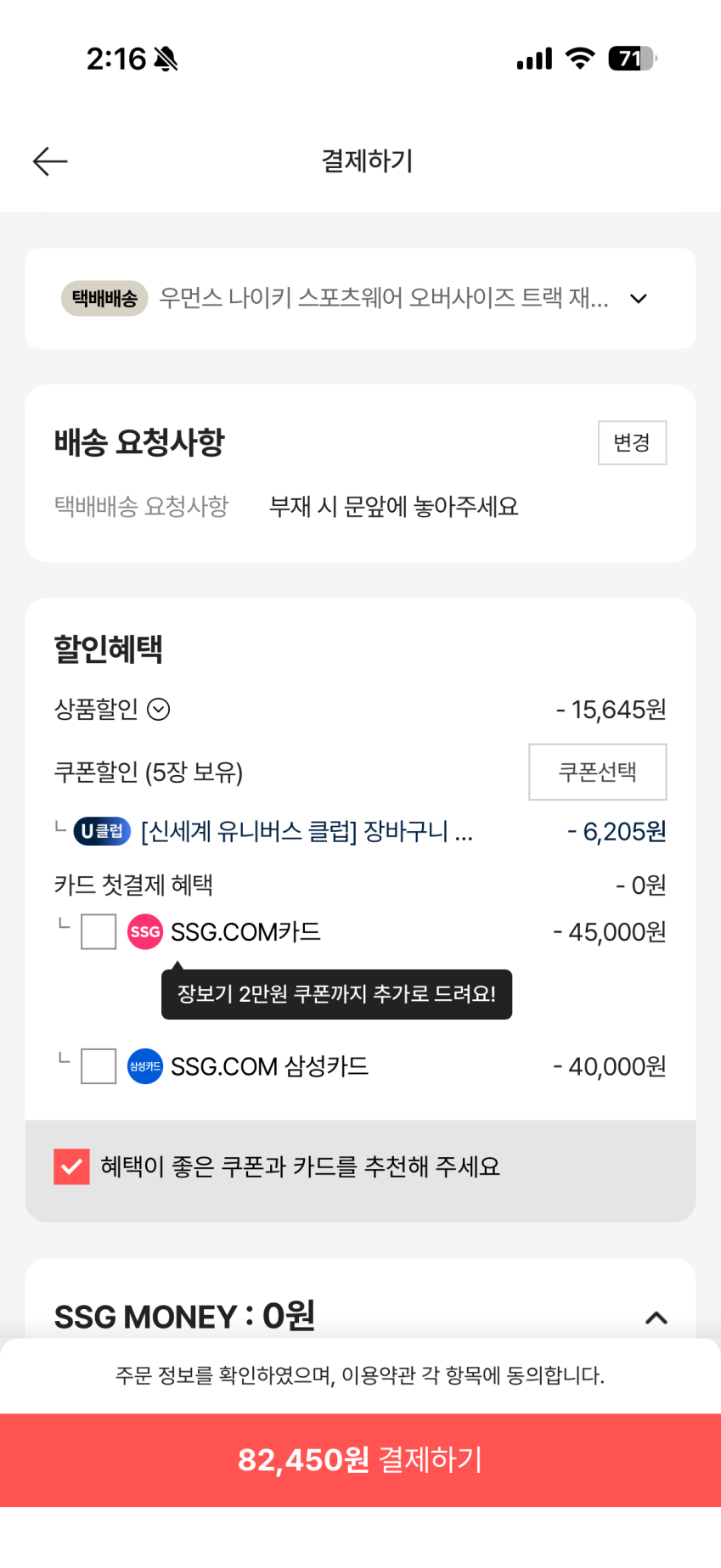
Task: Open 쿠폰선택 to choose coupons
Action: (x=597, y=772)
